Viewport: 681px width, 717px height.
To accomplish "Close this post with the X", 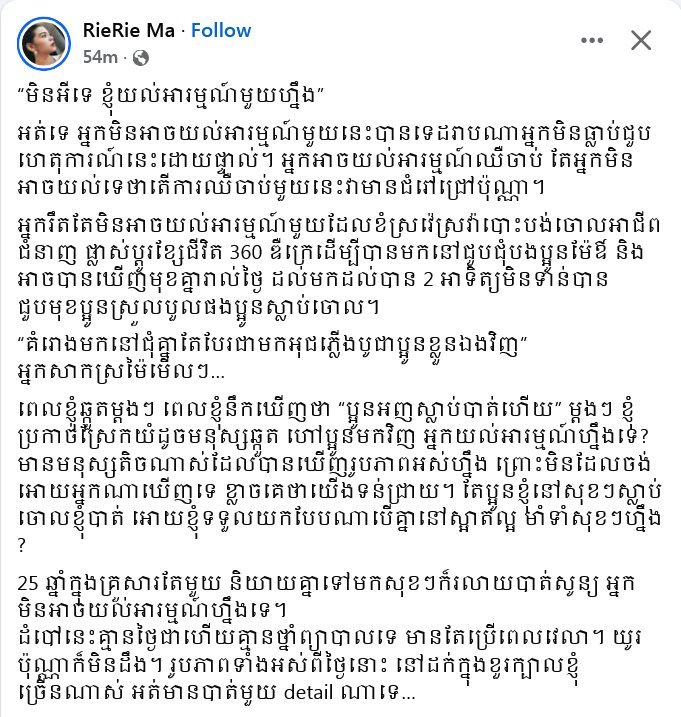I will 641,40.
